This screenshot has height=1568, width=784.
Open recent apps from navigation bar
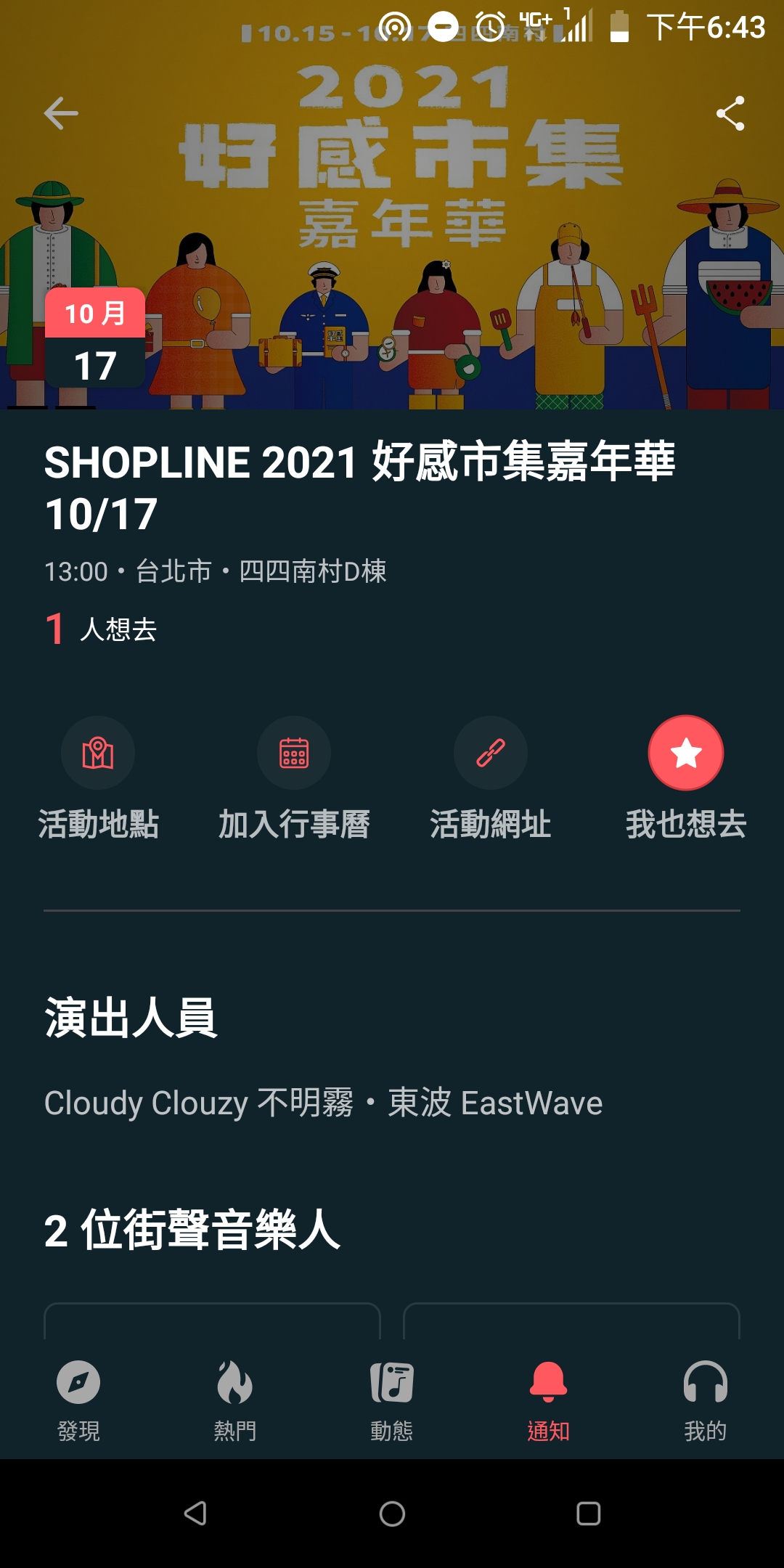coord(588,1514)
